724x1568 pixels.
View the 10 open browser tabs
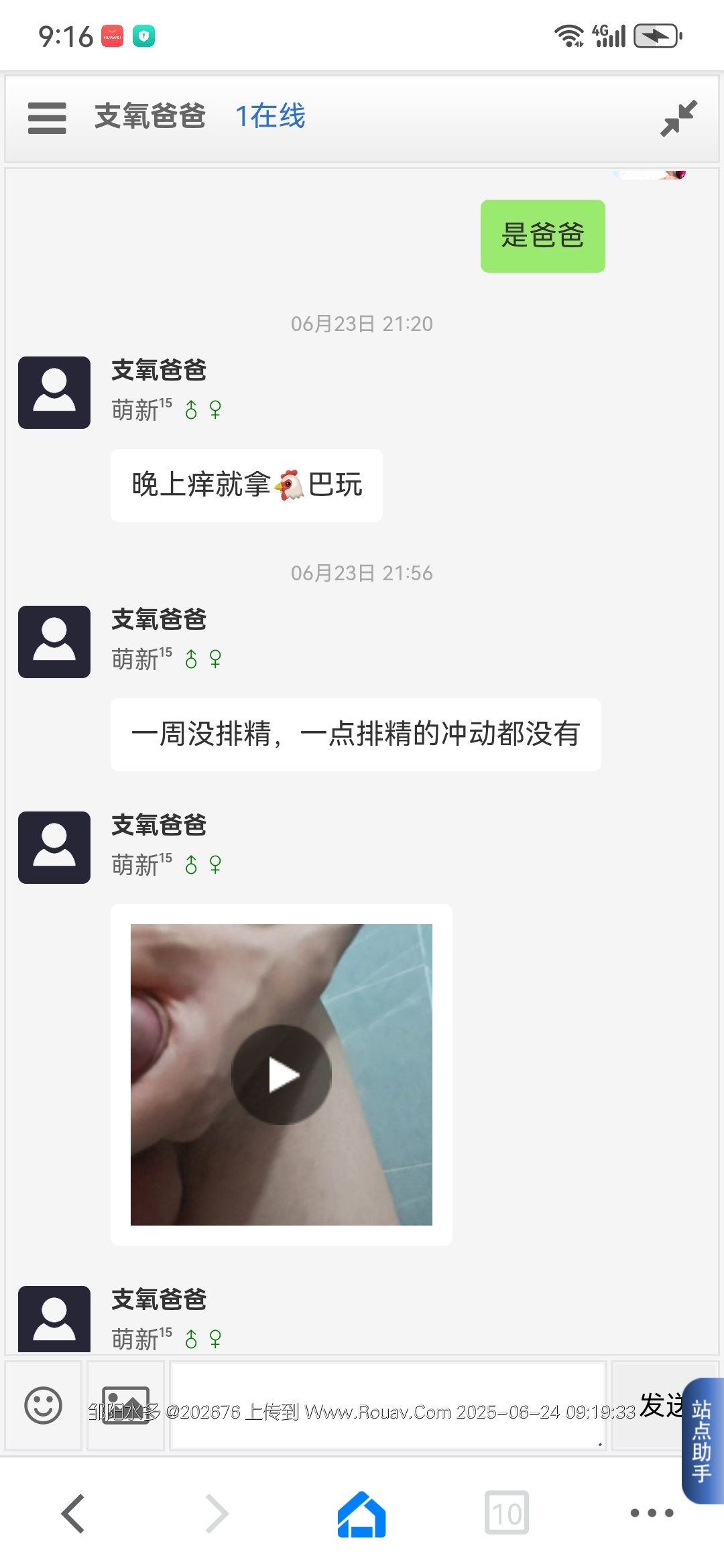click(506, 1513)
